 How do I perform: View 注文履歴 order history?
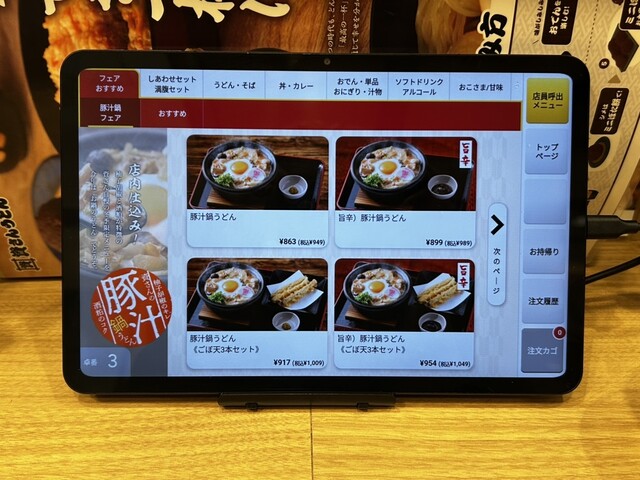point(545,301)
